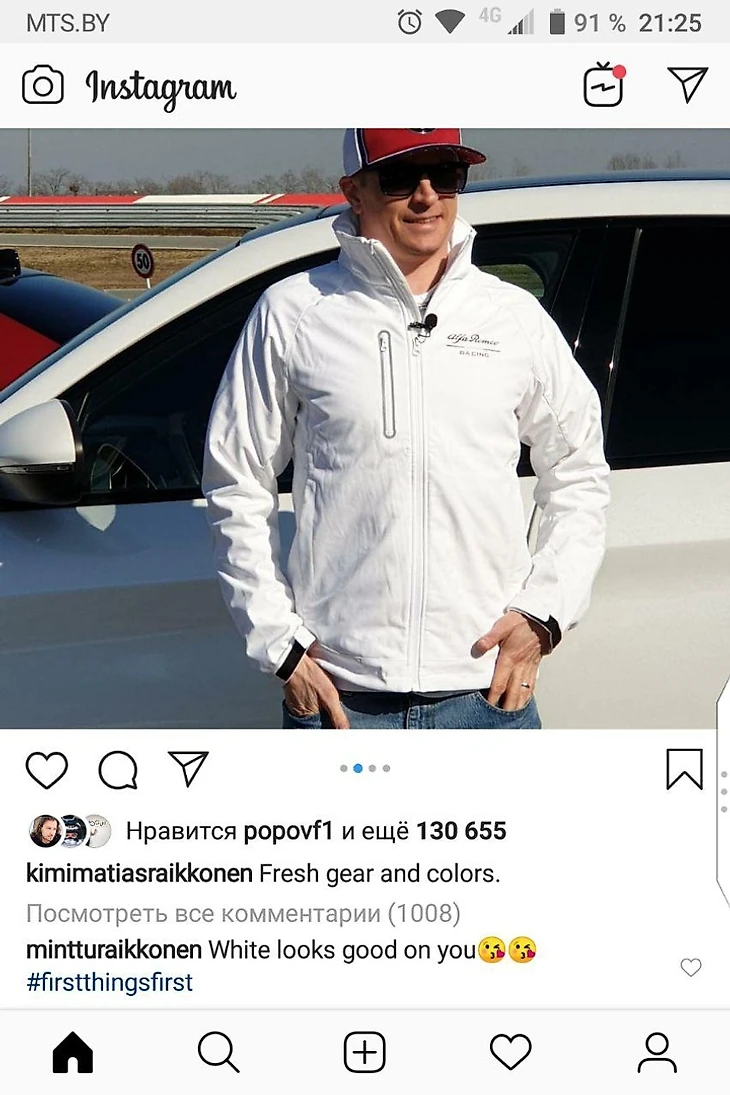The height and width of the screenshot is (1095, 730).
Task: Go to the Home tab
Action: [x=72, y=1053]
